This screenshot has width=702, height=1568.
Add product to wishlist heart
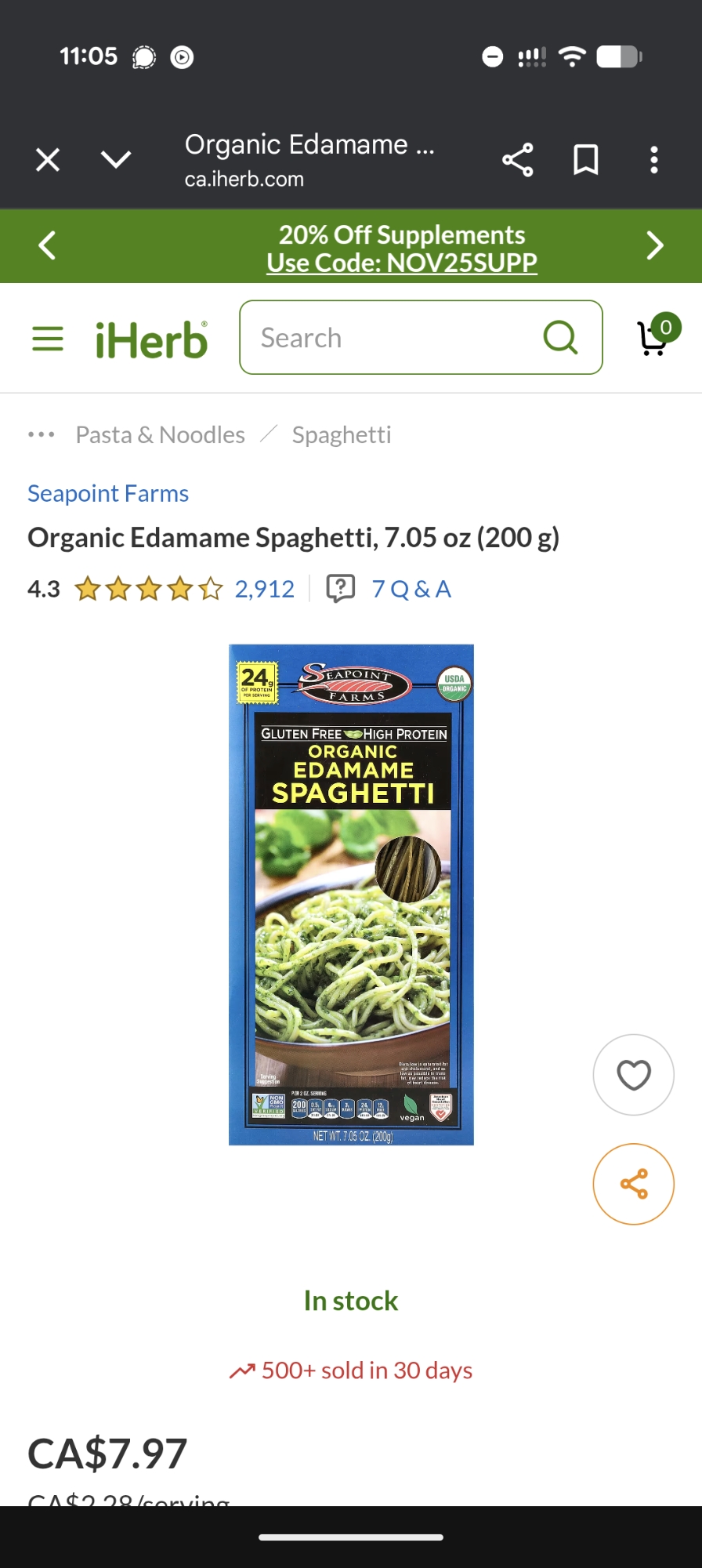(633, 1075)
